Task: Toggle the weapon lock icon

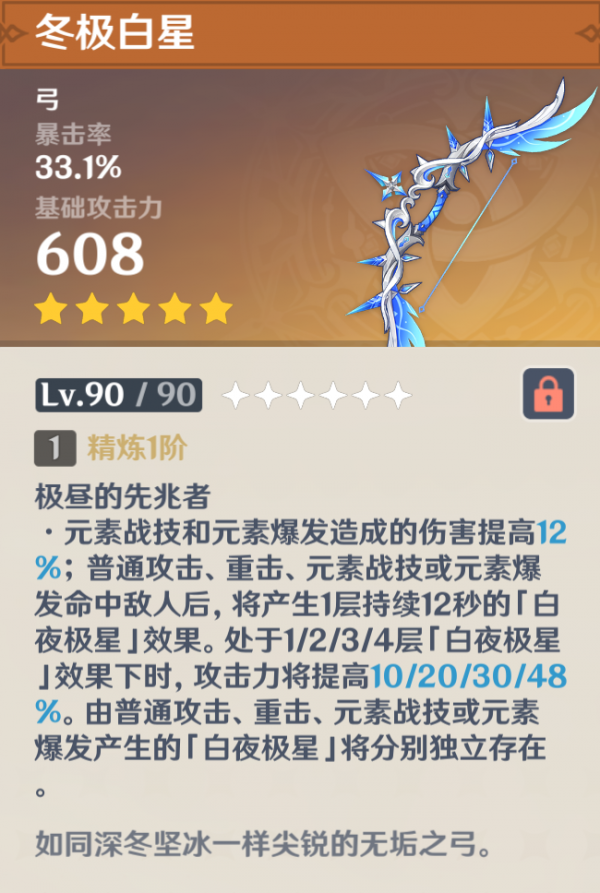Action: click(x=548, y=393)
